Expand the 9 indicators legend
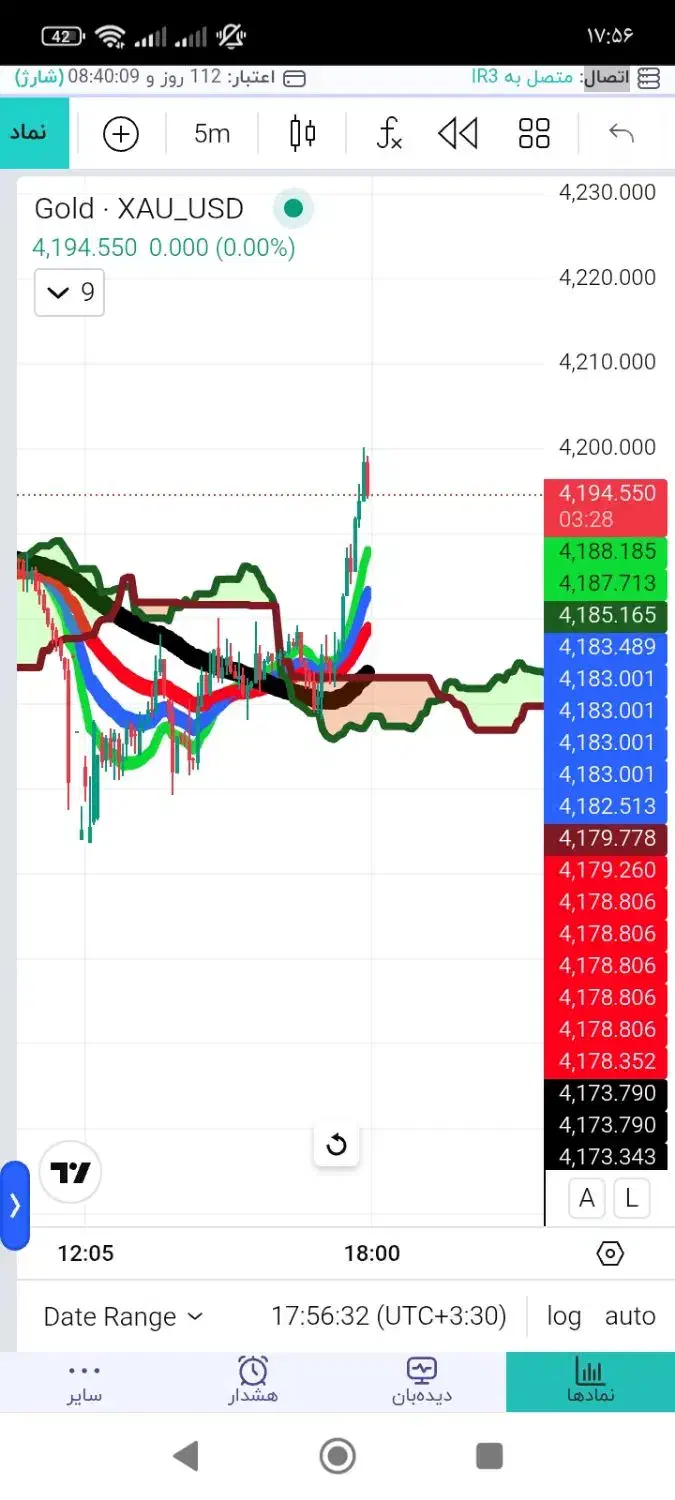The width and height of the screenshot is (675, 1500). (69, 292)
